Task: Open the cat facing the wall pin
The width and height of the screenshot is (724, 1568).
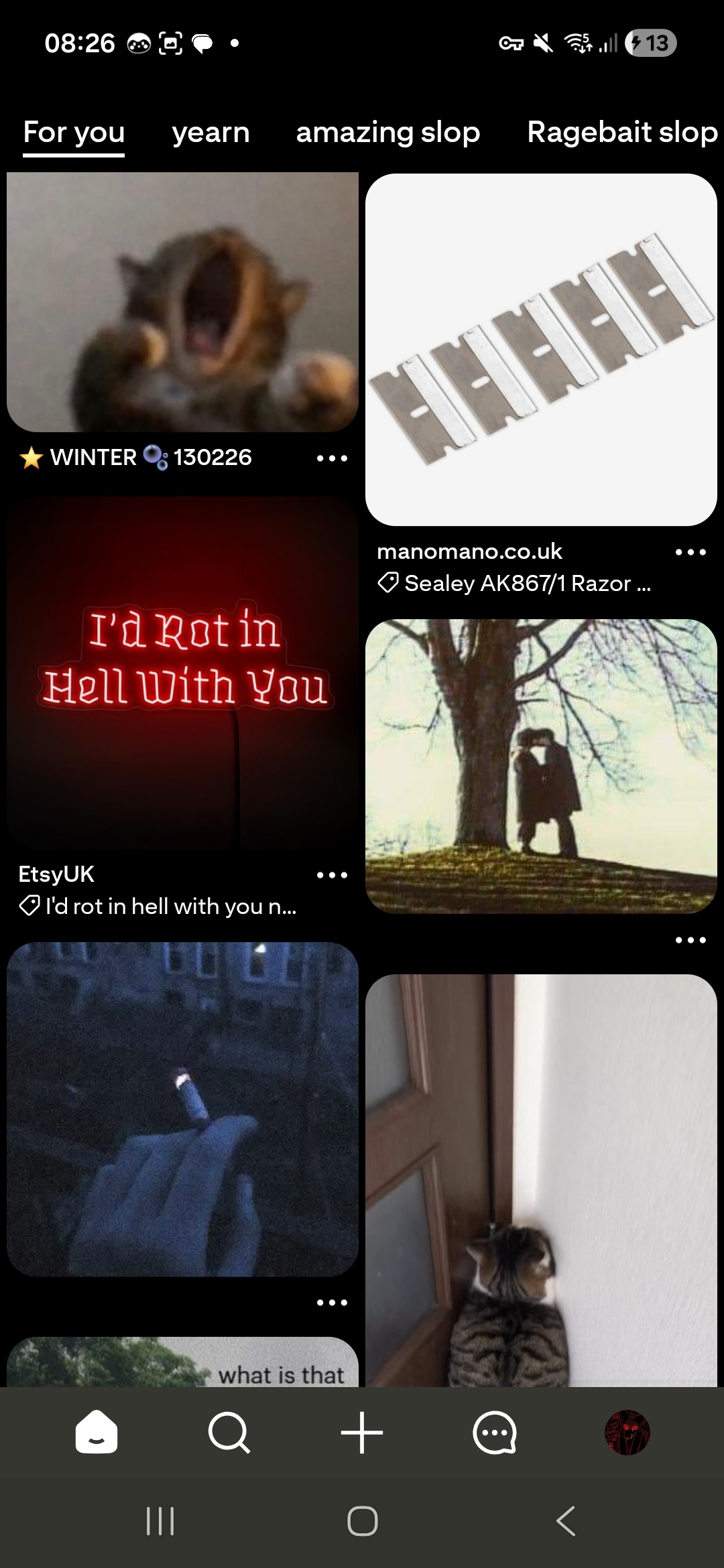Action: click(541, 1179)
